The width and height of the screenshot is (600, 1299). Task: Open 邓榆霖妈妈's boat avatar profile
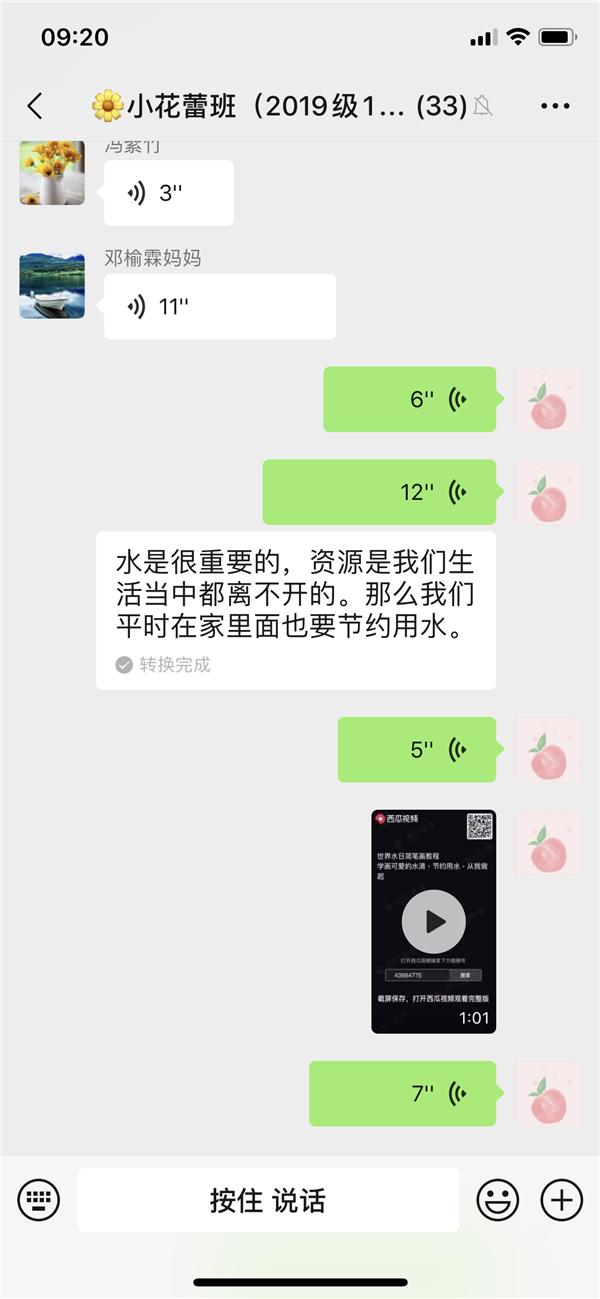click(x=52, y=286)
